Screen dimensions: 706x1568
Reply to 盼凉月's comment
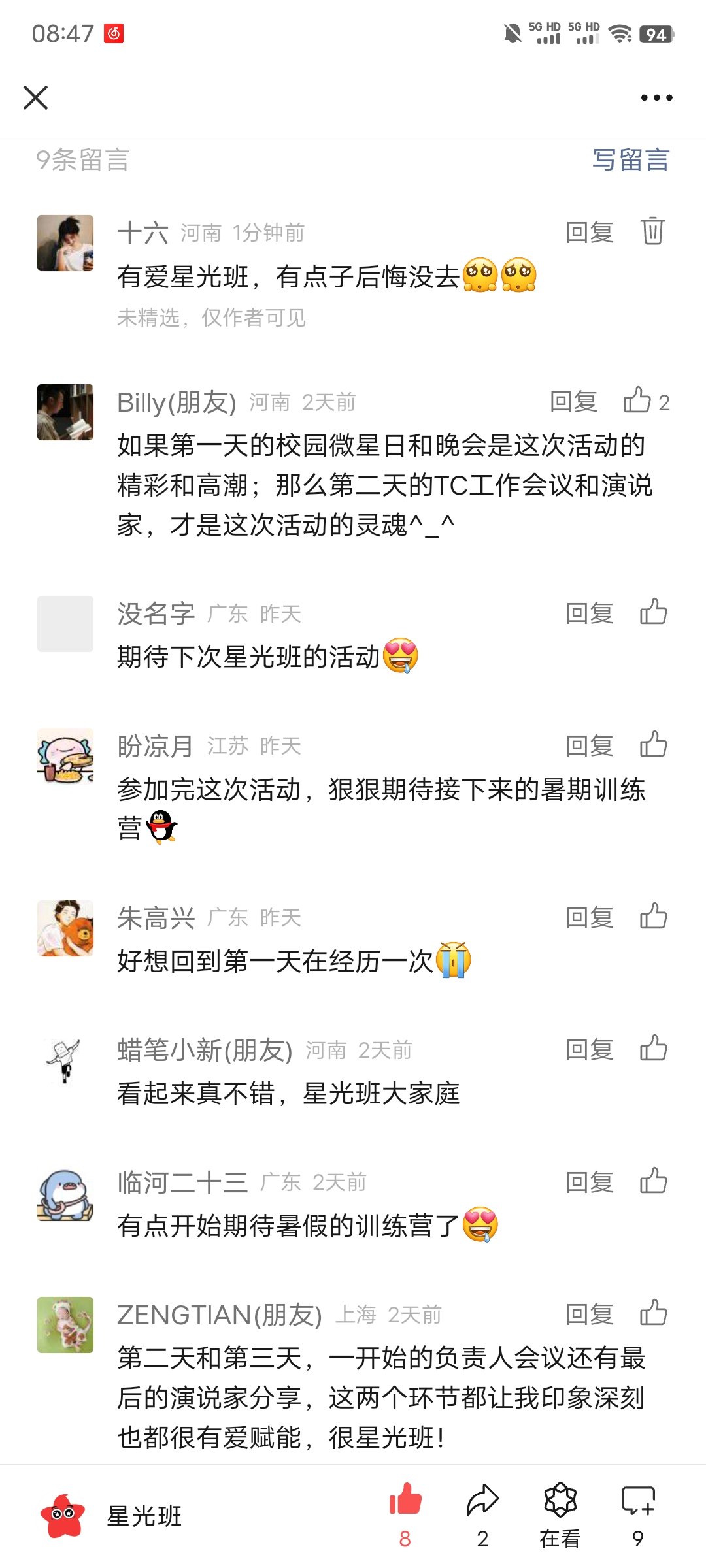(589, 745)
